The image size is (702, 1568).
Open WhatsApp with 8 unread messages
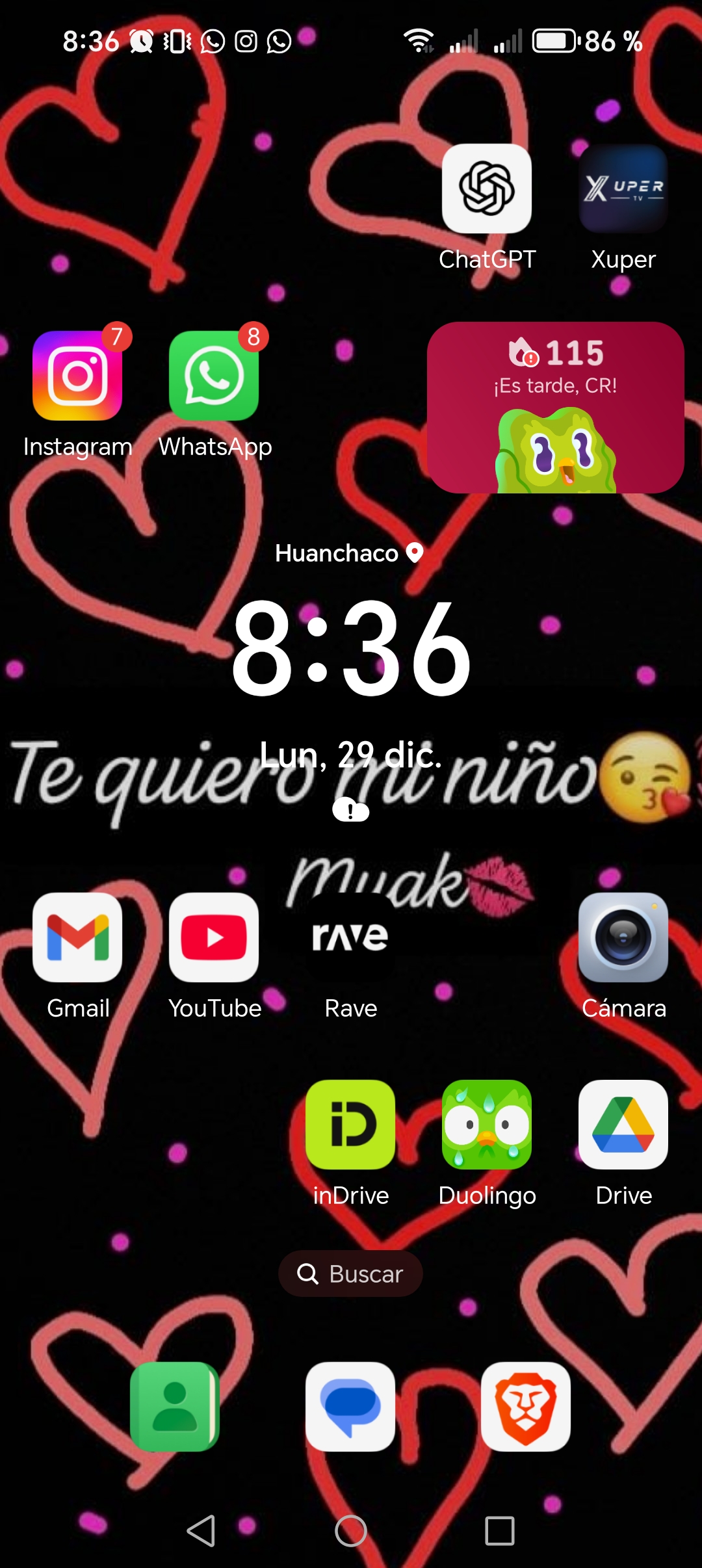pos(214,376)
